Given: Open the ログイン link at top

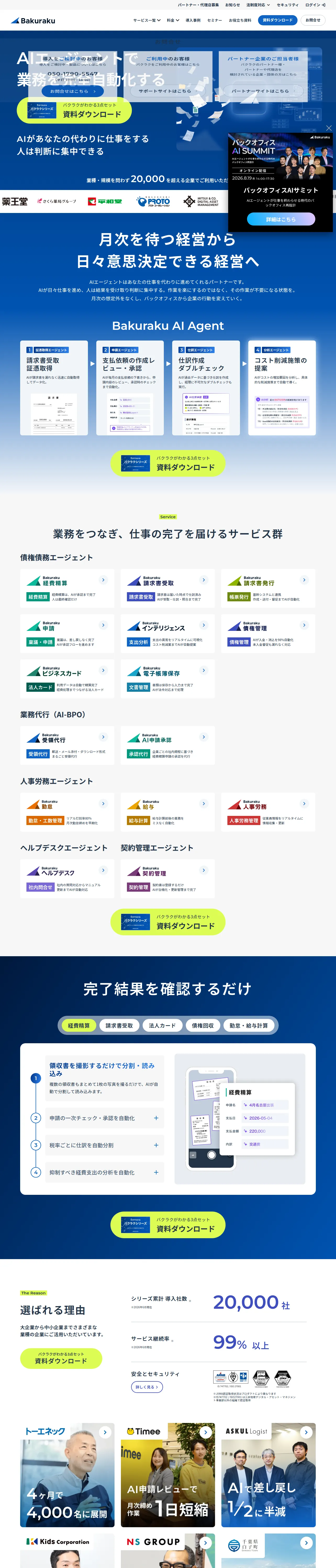Looking at the screenshot, I should (315, 5).
